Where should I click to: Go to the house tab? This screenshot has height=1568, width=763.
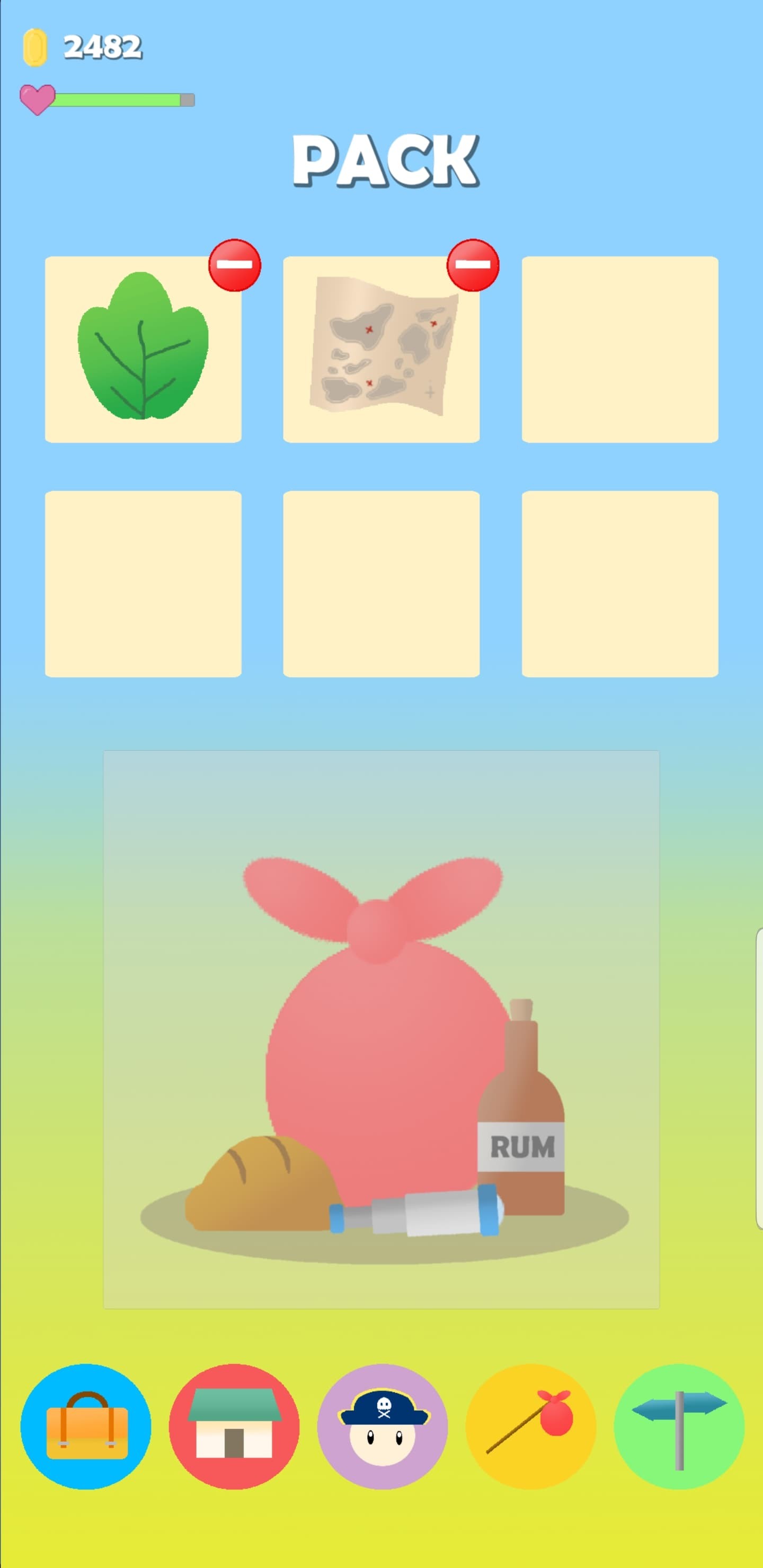coord(234,1426)
